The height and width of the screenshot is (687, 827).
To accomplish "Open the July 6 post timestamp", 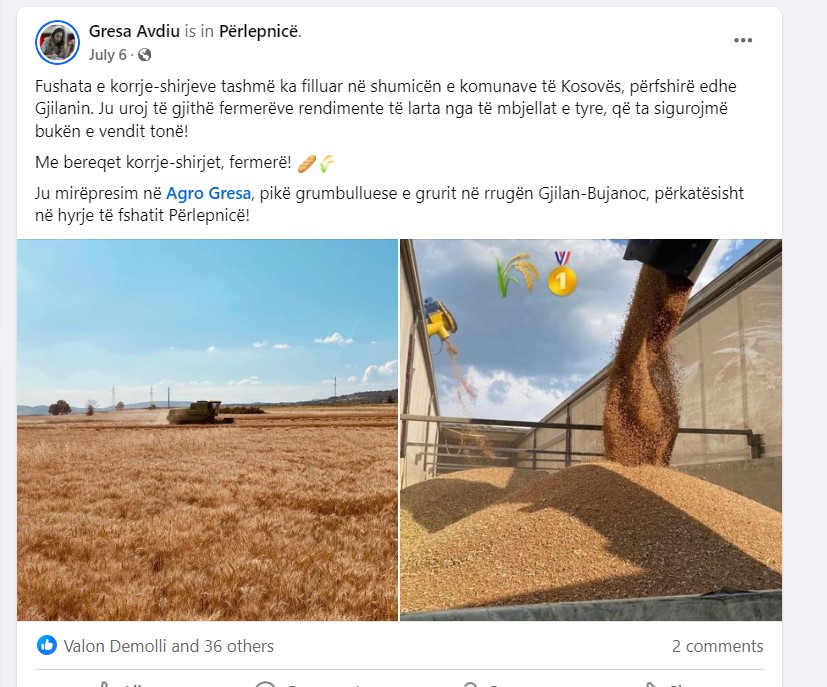I will click(x=108, y=54).
